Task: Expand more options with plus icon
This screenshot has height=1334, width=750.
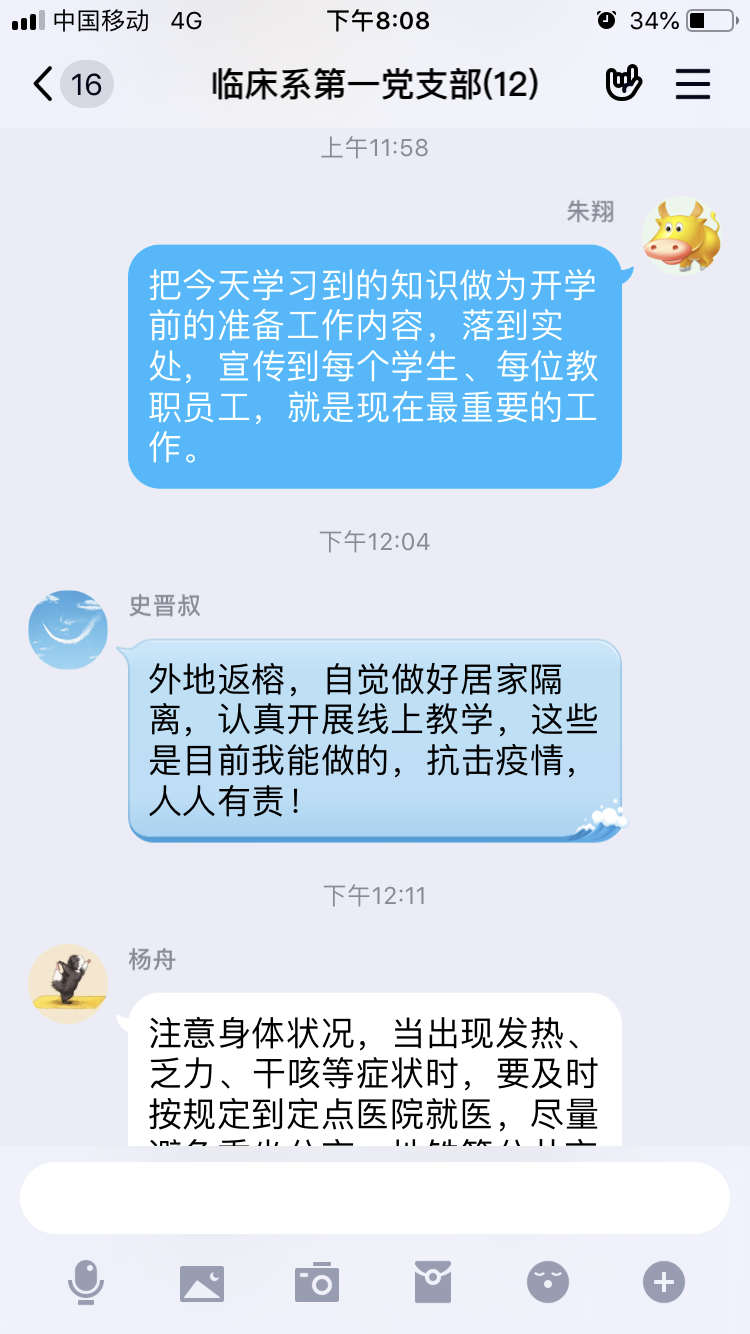Action: coord(664,1281)
